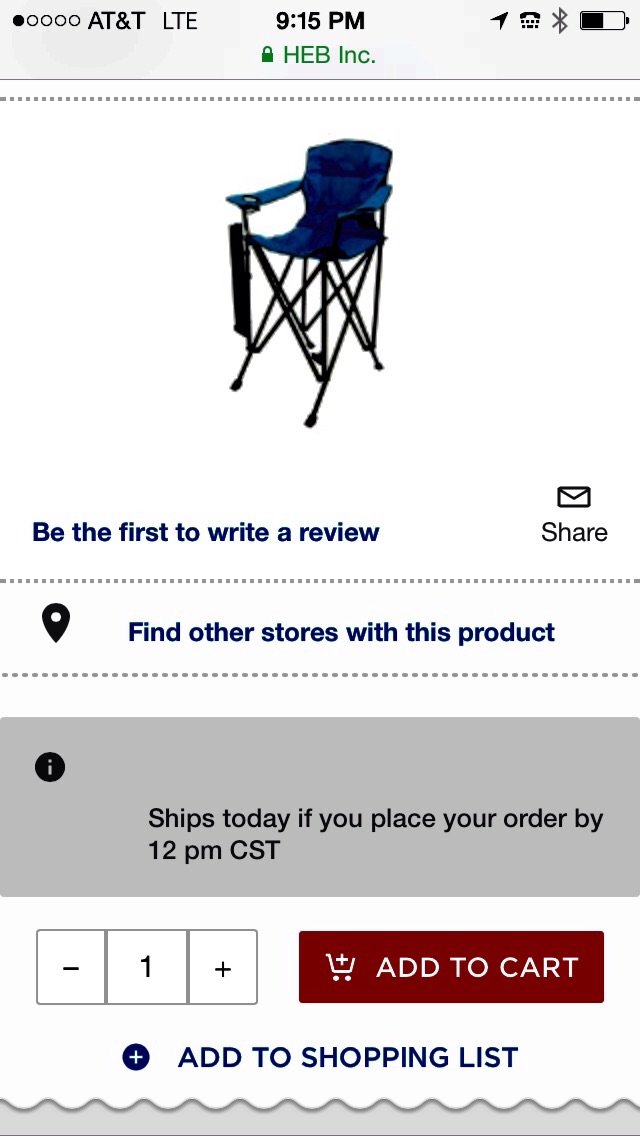
Task: Tap the HEB Inc. address bar
Action: (x=319, y=55)
